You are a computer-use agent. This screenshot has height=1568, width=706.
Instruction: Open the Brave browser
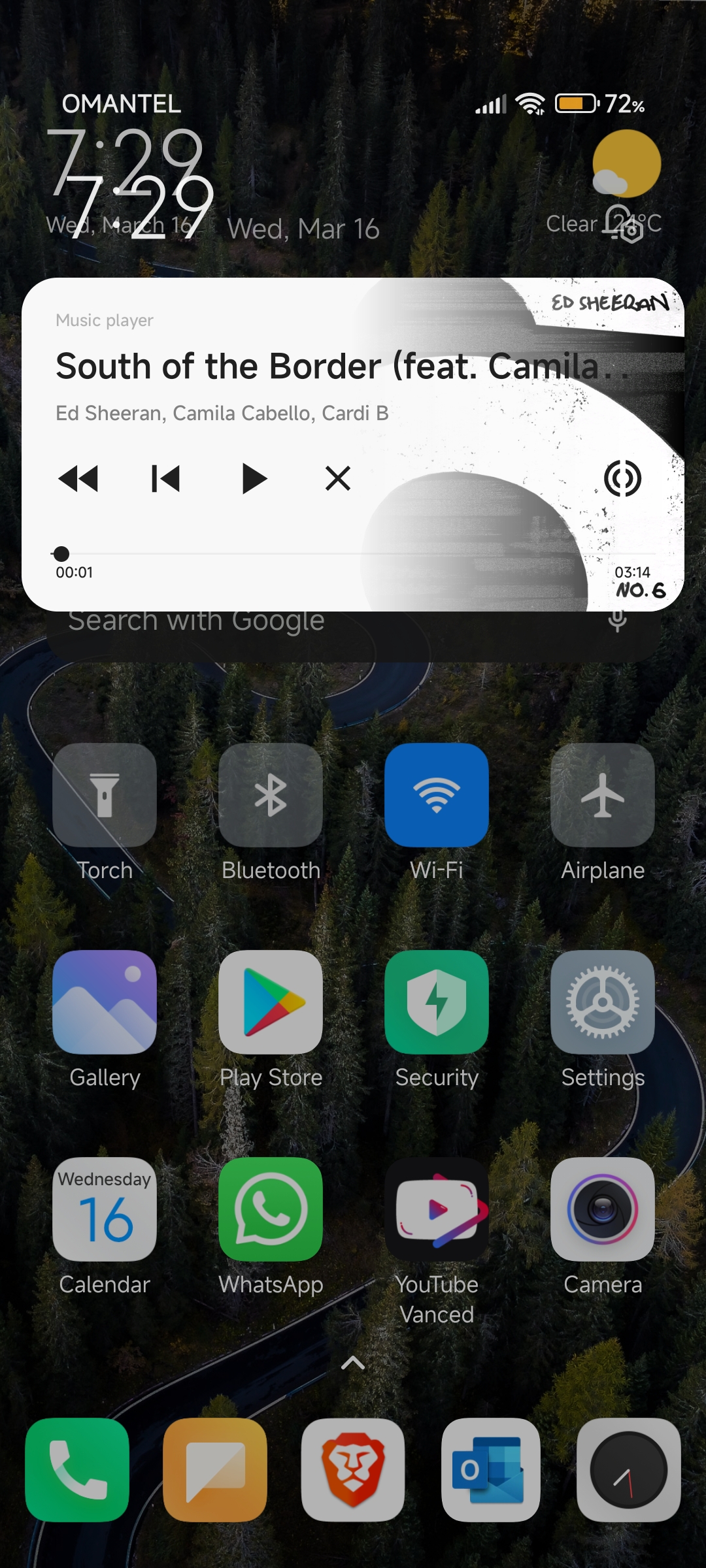pyautogui.click(x=353, y=1470)
